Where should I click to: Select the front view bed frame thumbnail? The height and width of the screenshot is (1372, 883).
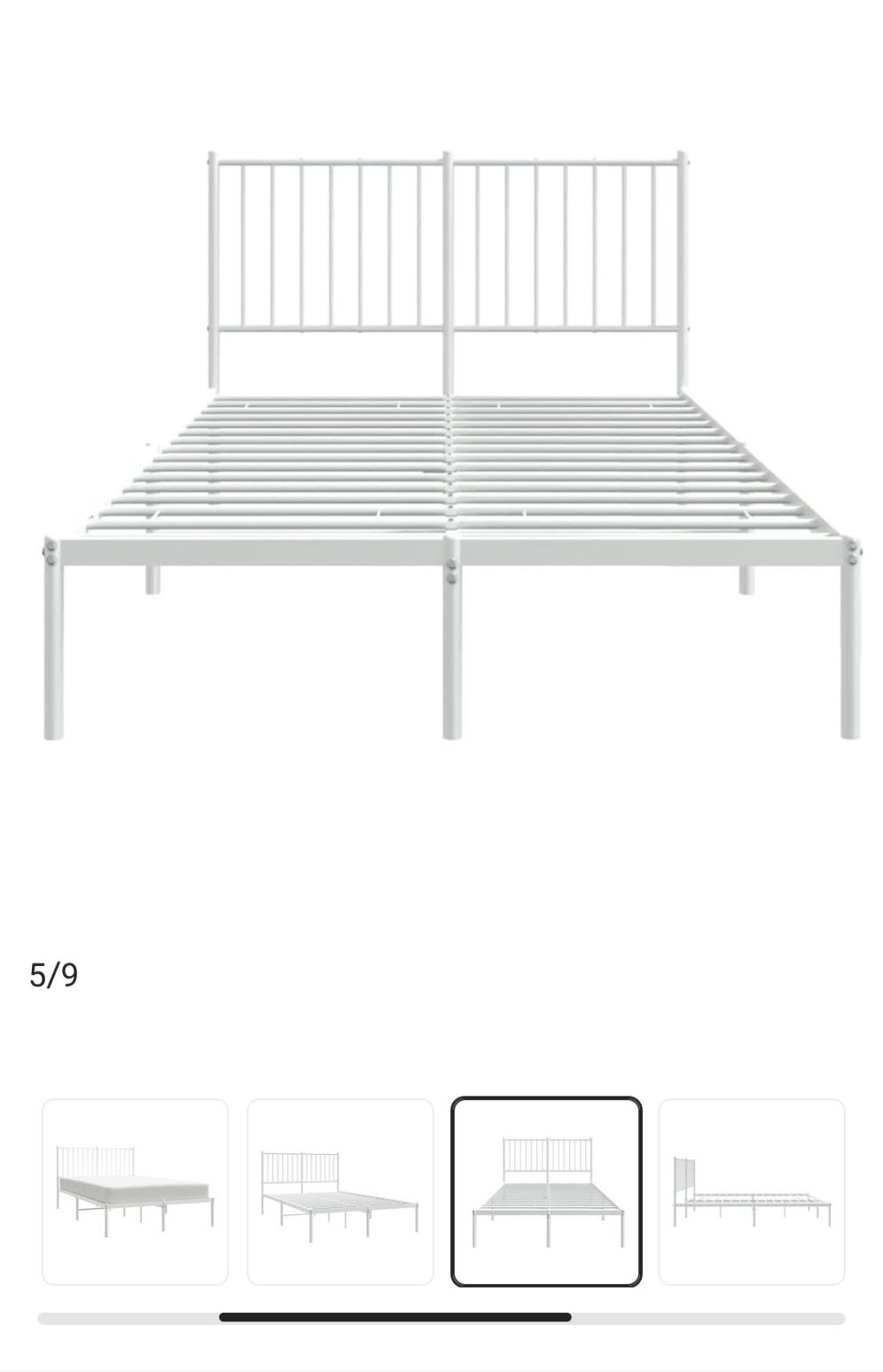click(546, 1191)
